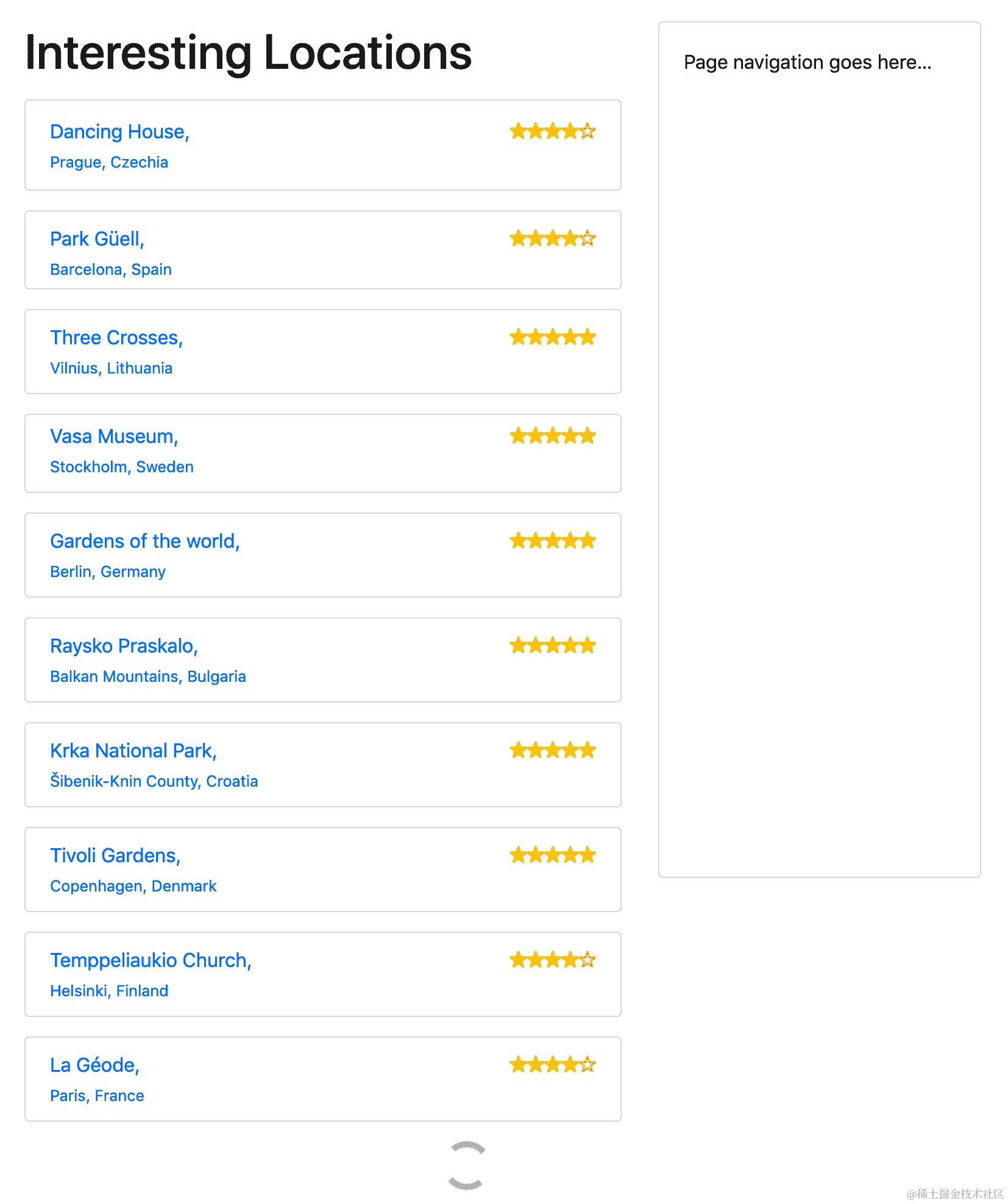Select Park Güell in Barcelona

(x=98, y=239)
